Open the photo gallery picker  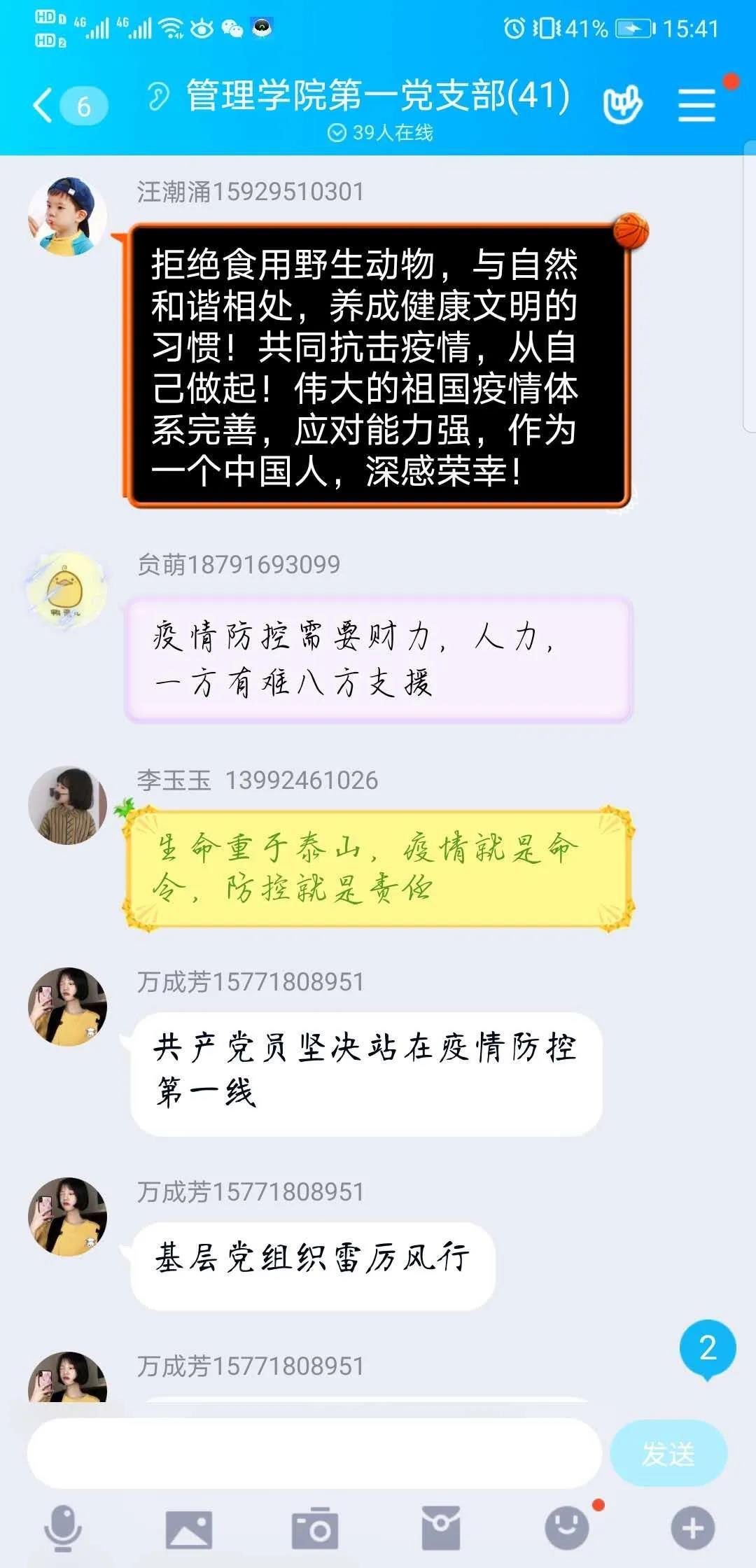[x=188, y=1529]
